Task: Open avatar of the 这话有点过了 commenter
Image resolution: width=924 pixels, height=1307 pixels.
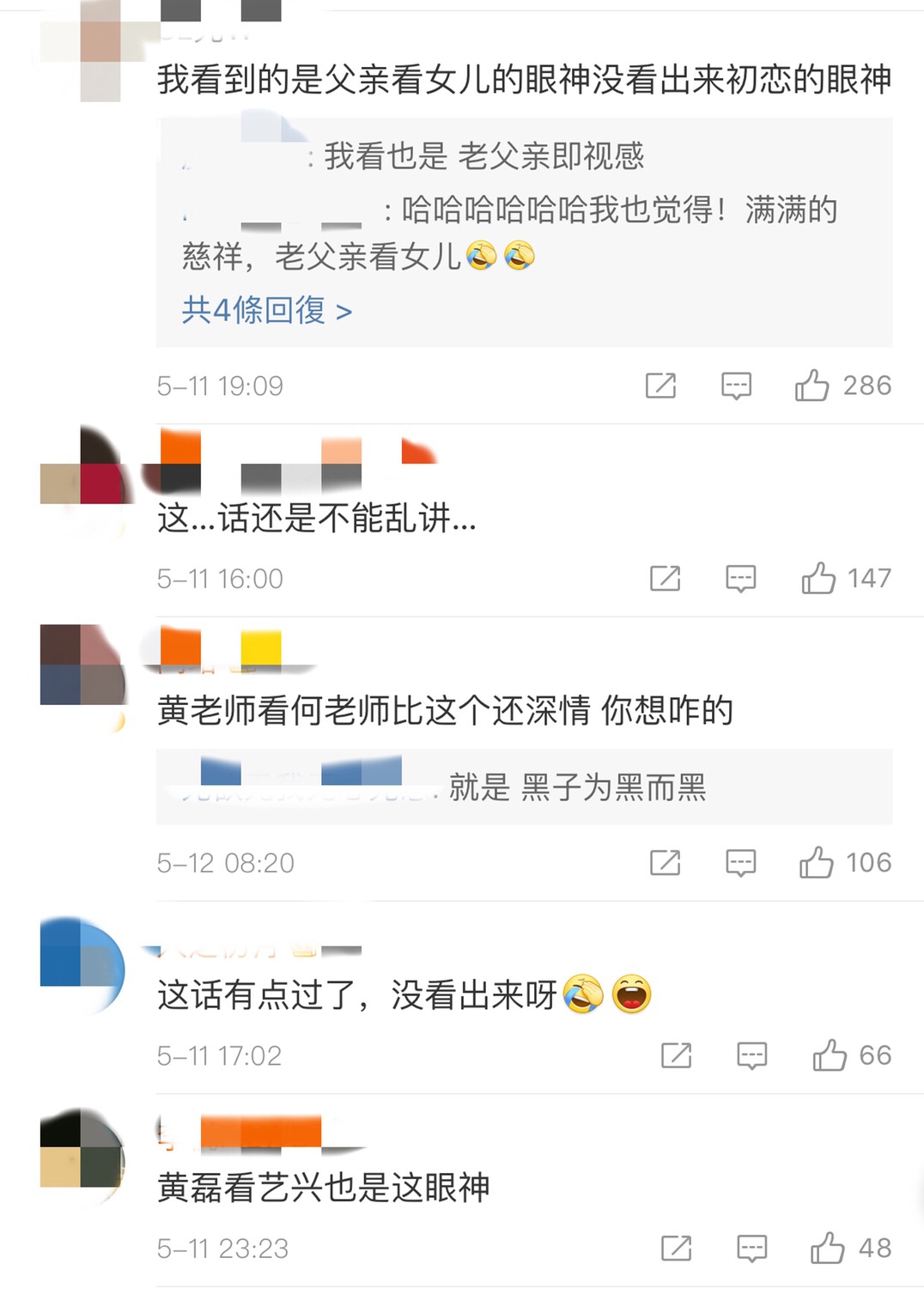Action: click(x=82, y=963)
